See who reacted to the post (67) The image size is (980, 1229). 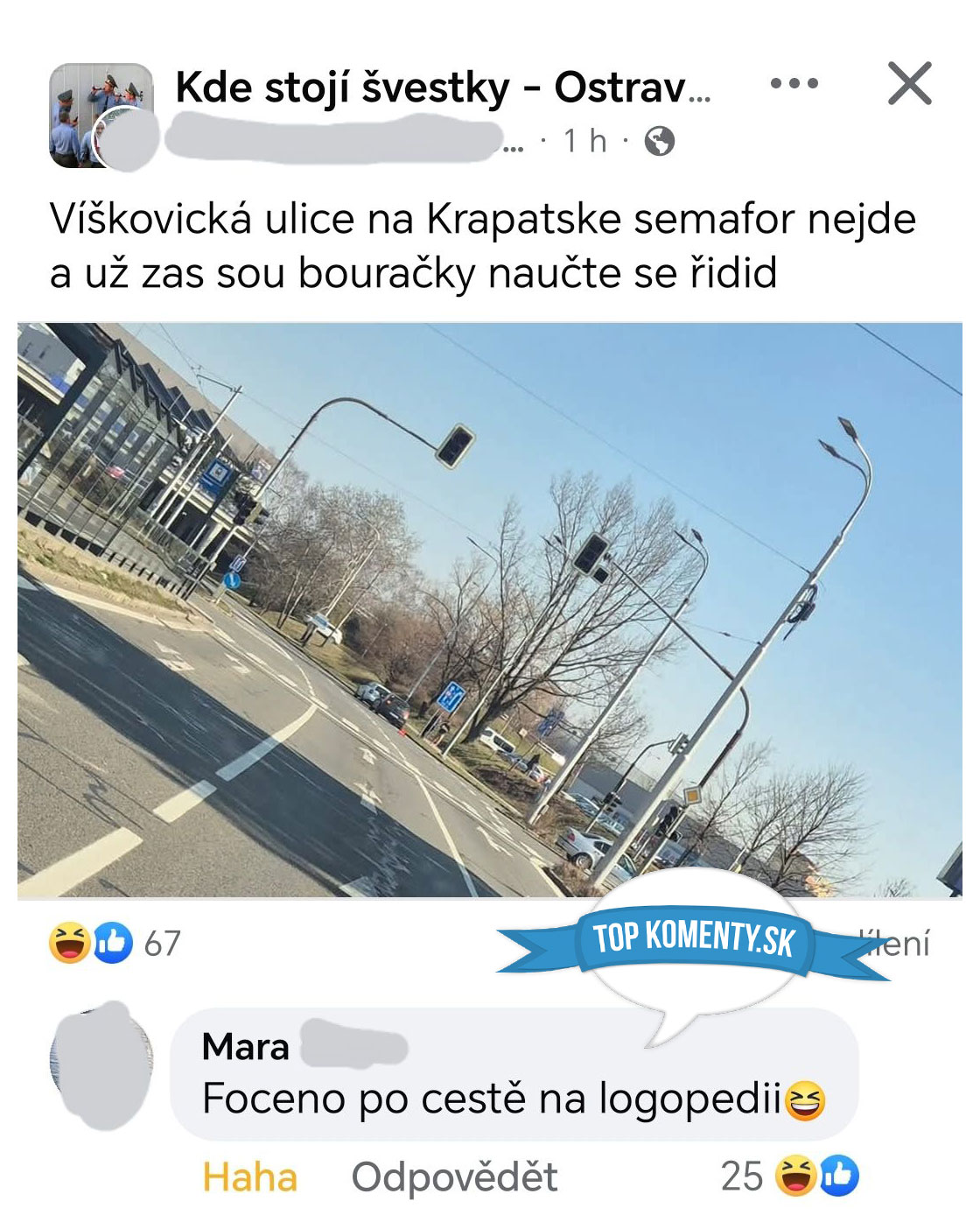[115, 943]
